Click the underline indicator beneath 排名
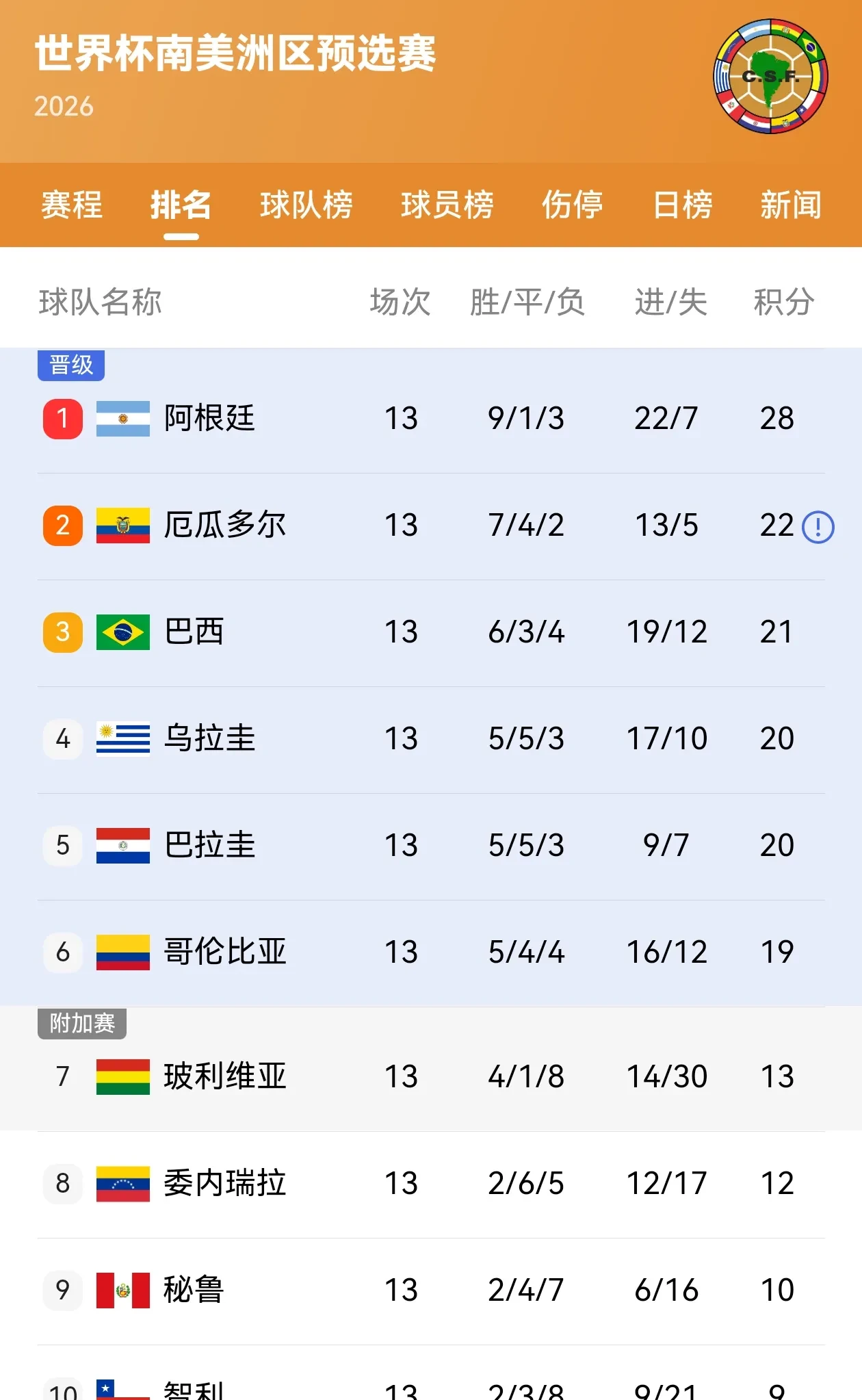 tap(181, 235)
